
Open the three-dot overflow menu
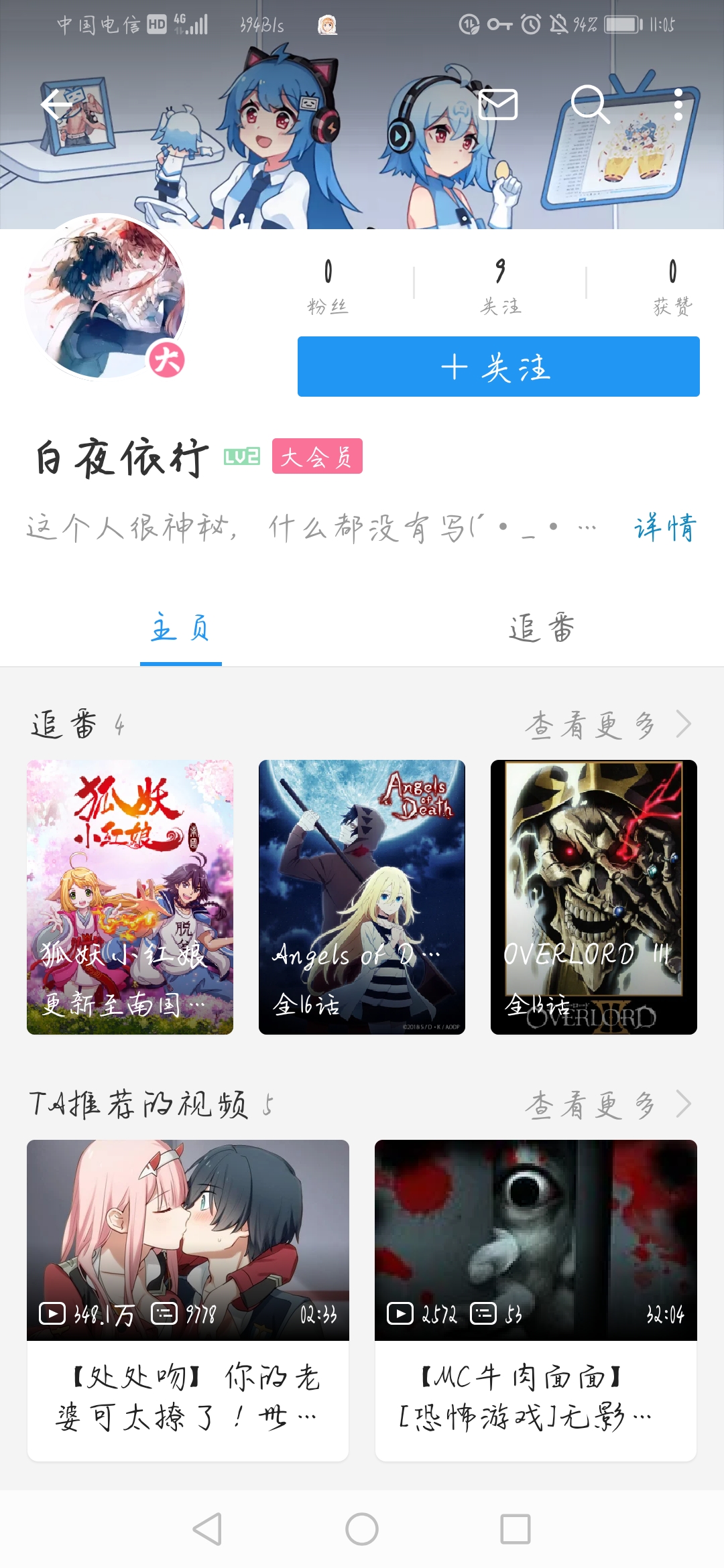click(x=679, y=105)
